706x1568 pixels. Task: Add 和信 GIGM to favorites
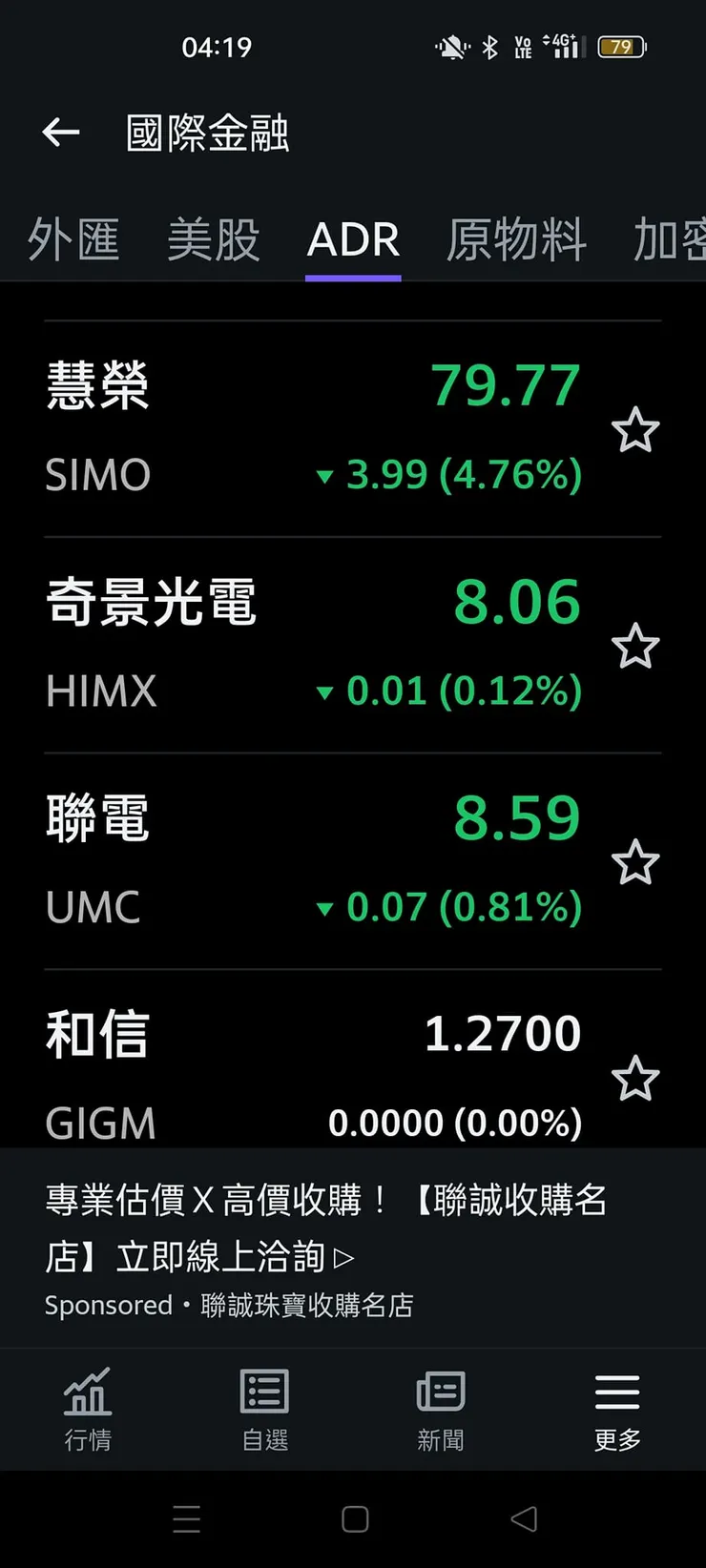point(635,1079)
